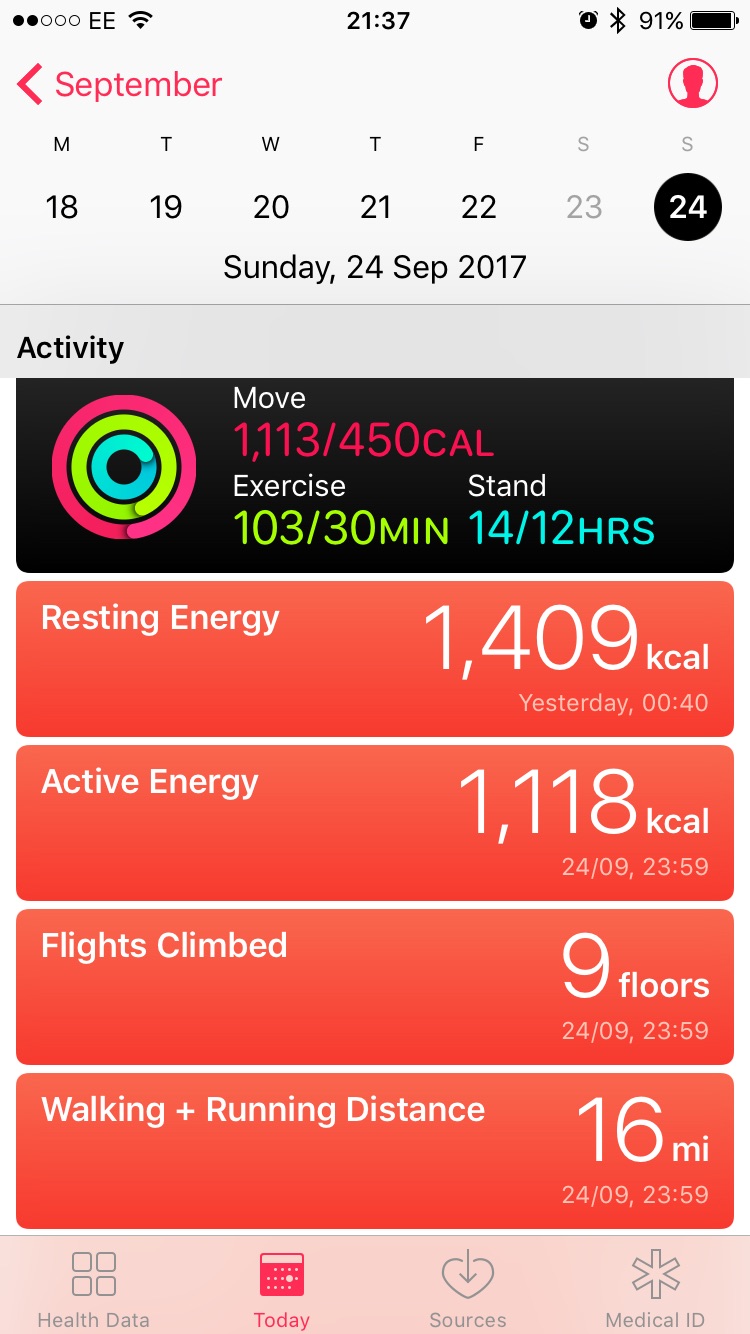
Task: Select Thursday 21 in the week row
Action: click(375, 207)
